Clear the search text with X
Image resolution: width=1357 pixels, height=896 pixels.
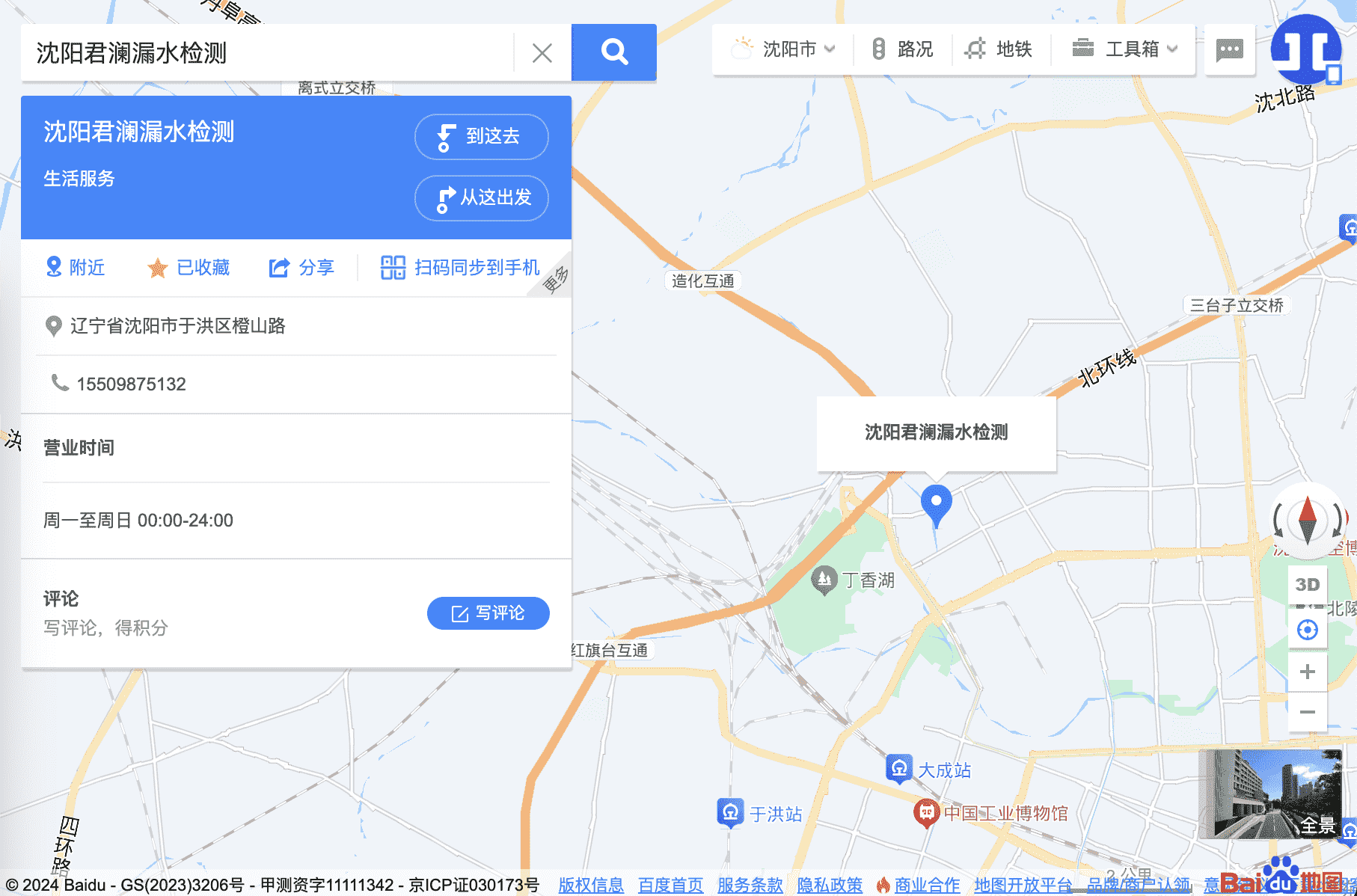click(542, 52)
